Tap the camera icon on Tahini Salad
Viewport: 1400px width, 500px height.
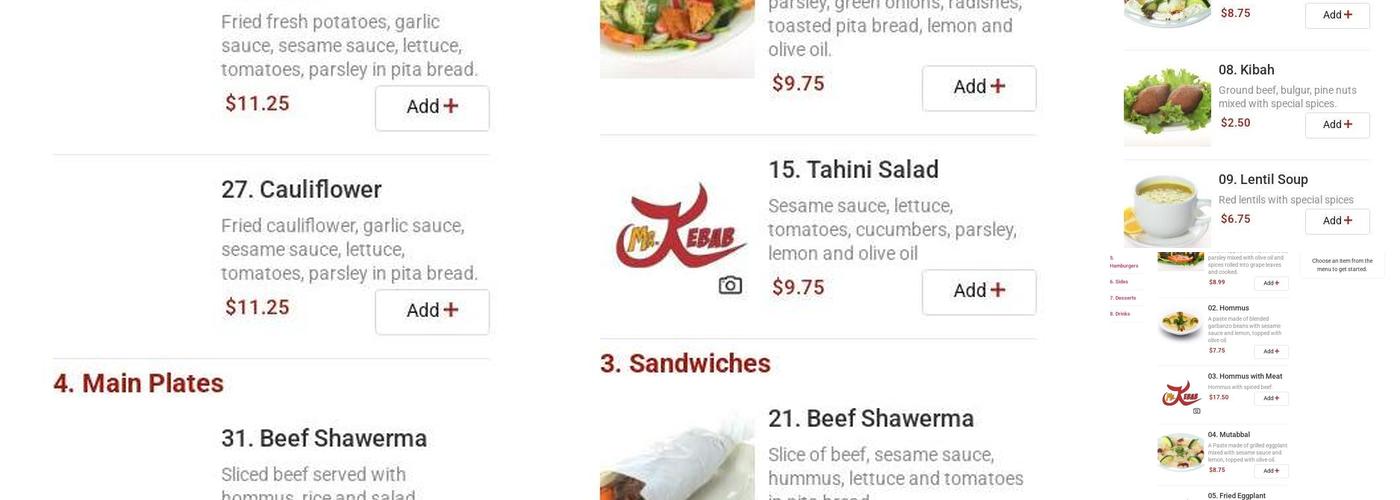(730, 285)
